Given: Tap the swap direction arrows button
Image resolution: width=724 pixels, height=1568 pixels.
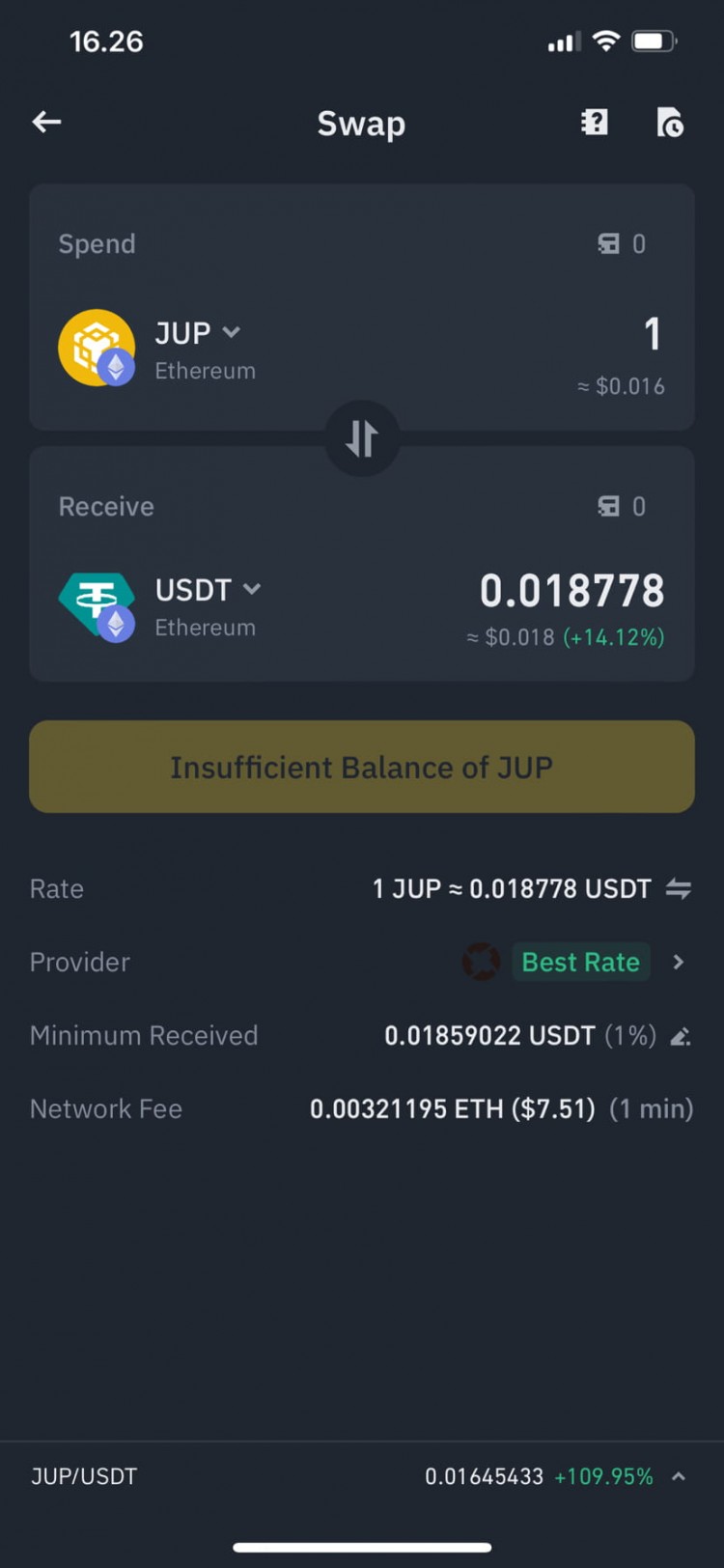Looking at the screenshot, I should (362, 437).
